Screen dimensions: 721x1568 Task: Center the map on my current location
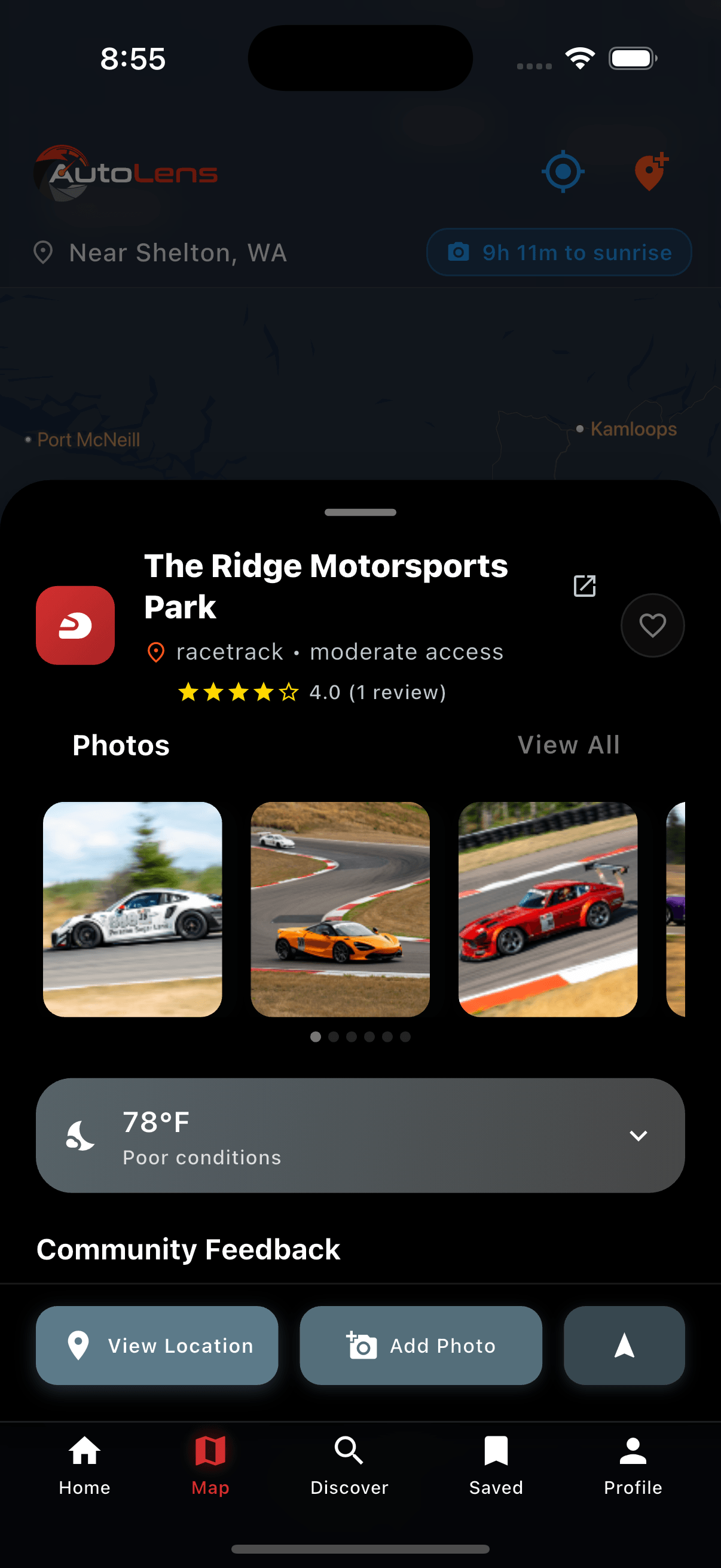pos(563,172)
